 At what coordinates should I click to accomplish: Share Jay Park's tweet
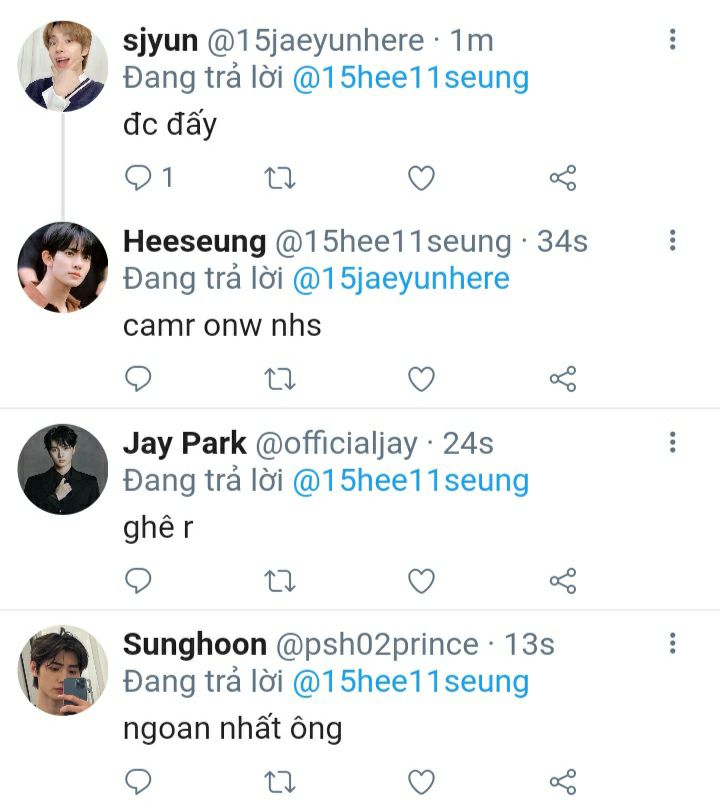pyautogui.click(x=563, y=580)
